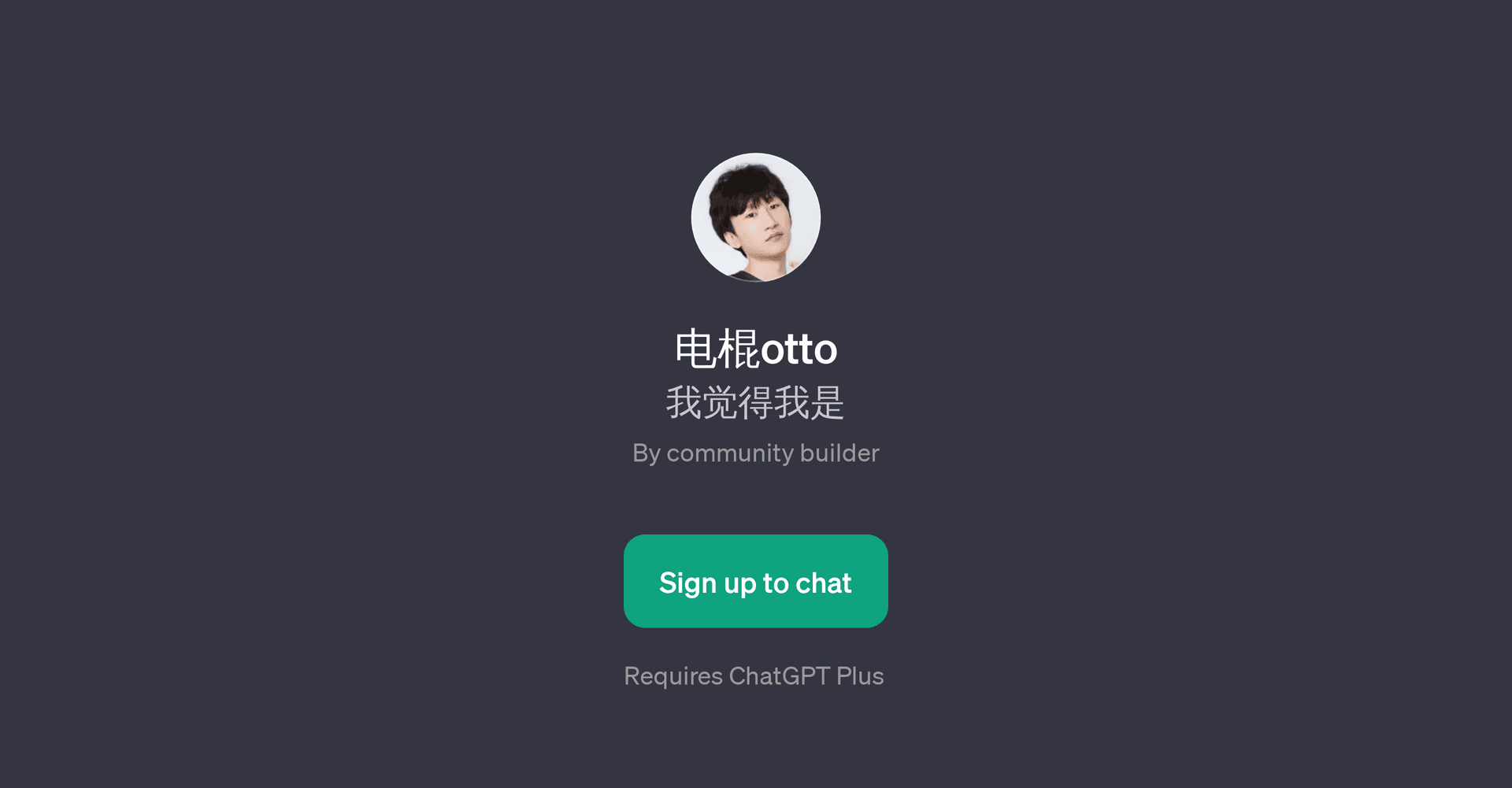This screenshot has width=1512, height=788.
Task: Tap the Sign up to chat button
Action: coord(755,581)
